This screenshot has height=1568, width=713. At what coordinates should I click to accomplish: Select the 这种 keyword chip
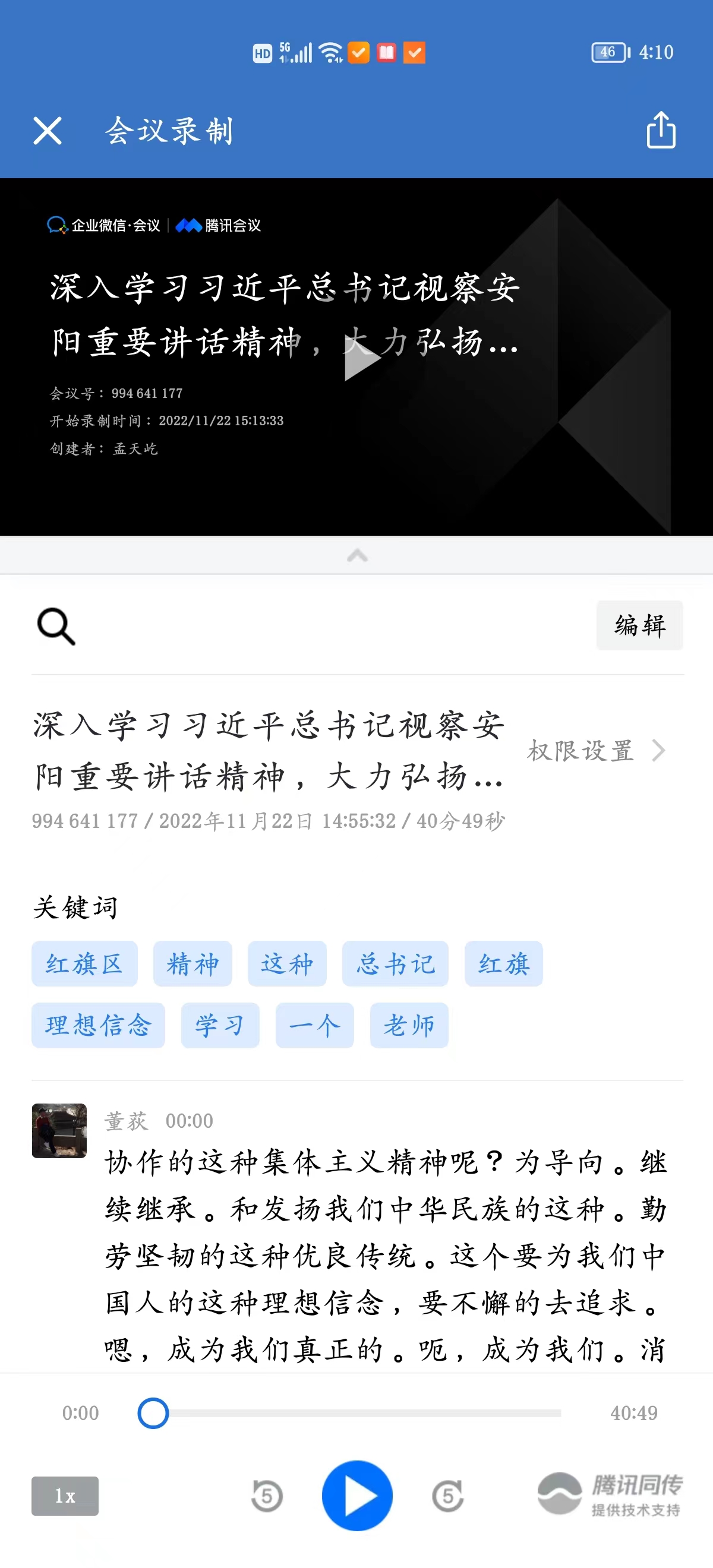287,964
